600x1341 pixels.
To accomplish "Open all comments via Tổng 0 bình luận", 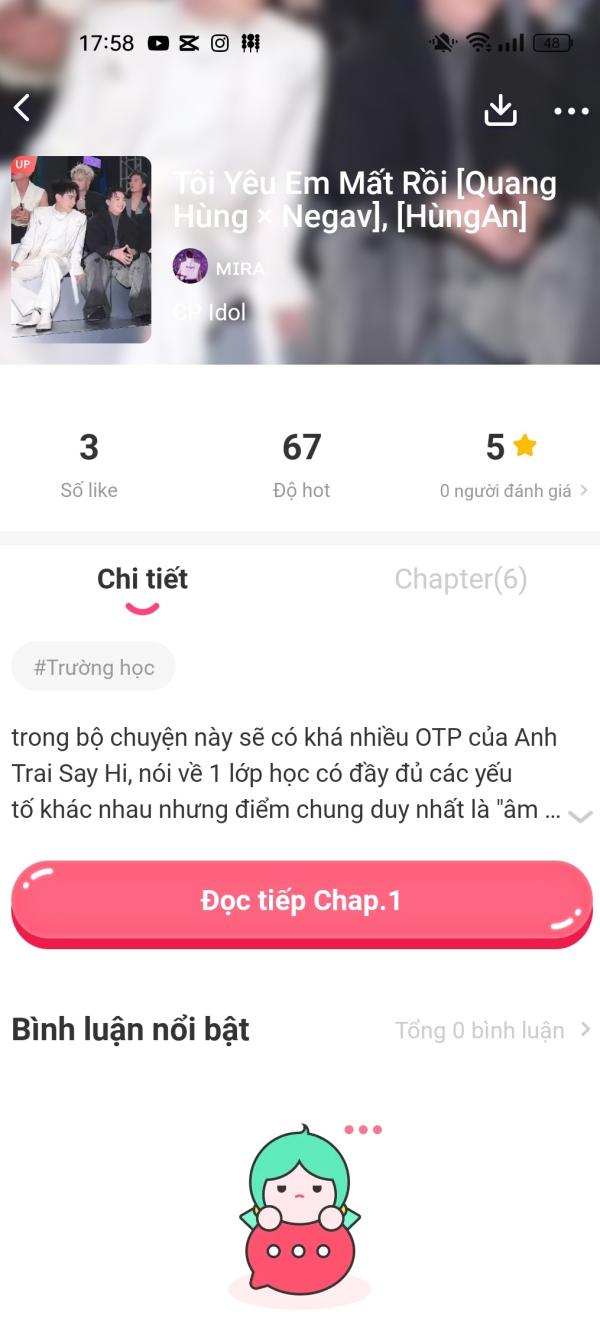I will point(492,1030).
